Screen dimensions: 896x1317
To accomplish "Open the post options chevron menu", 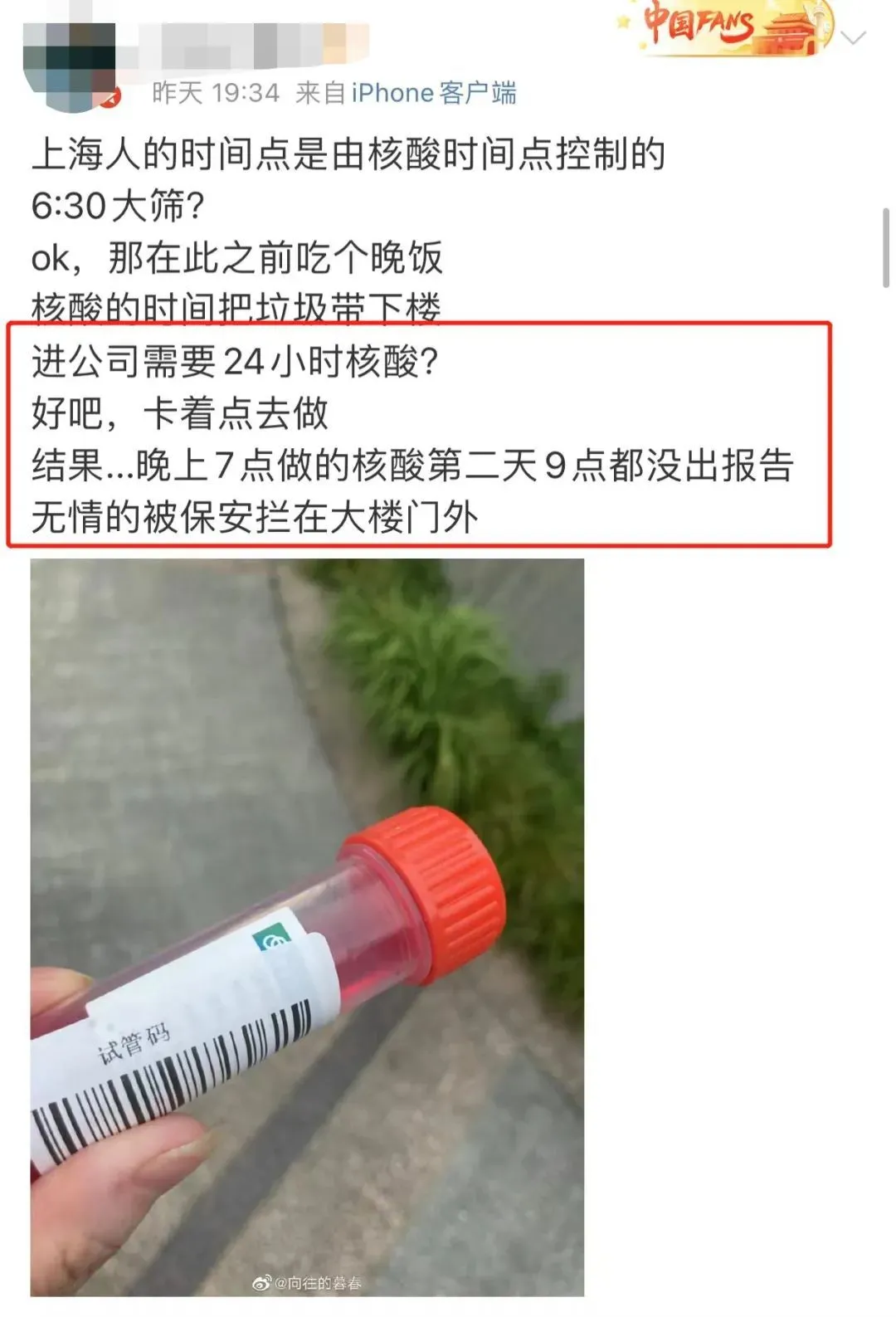I will click(853, 37).
